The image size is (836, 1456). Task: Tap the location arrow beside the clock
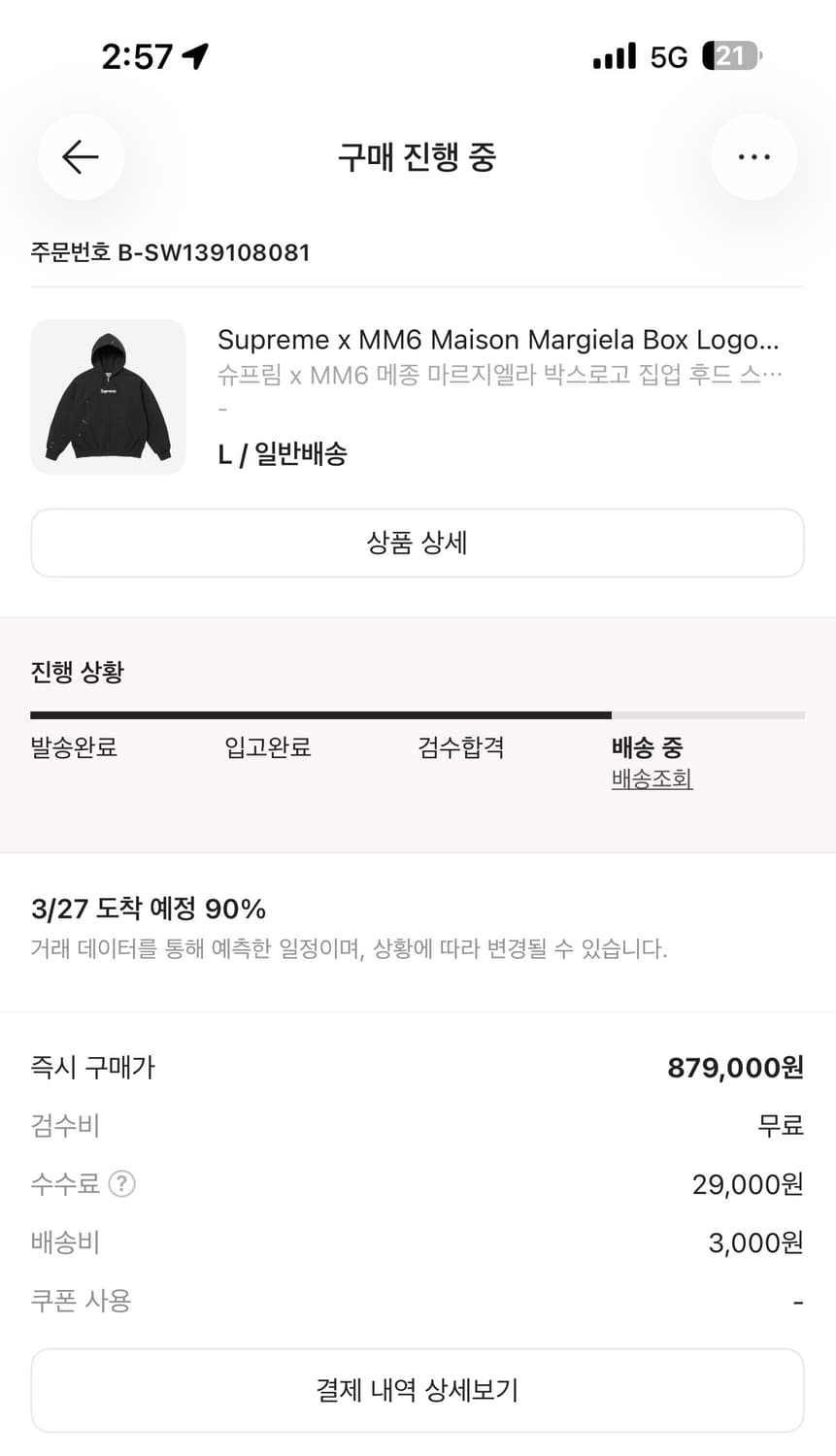coord(198,55)
